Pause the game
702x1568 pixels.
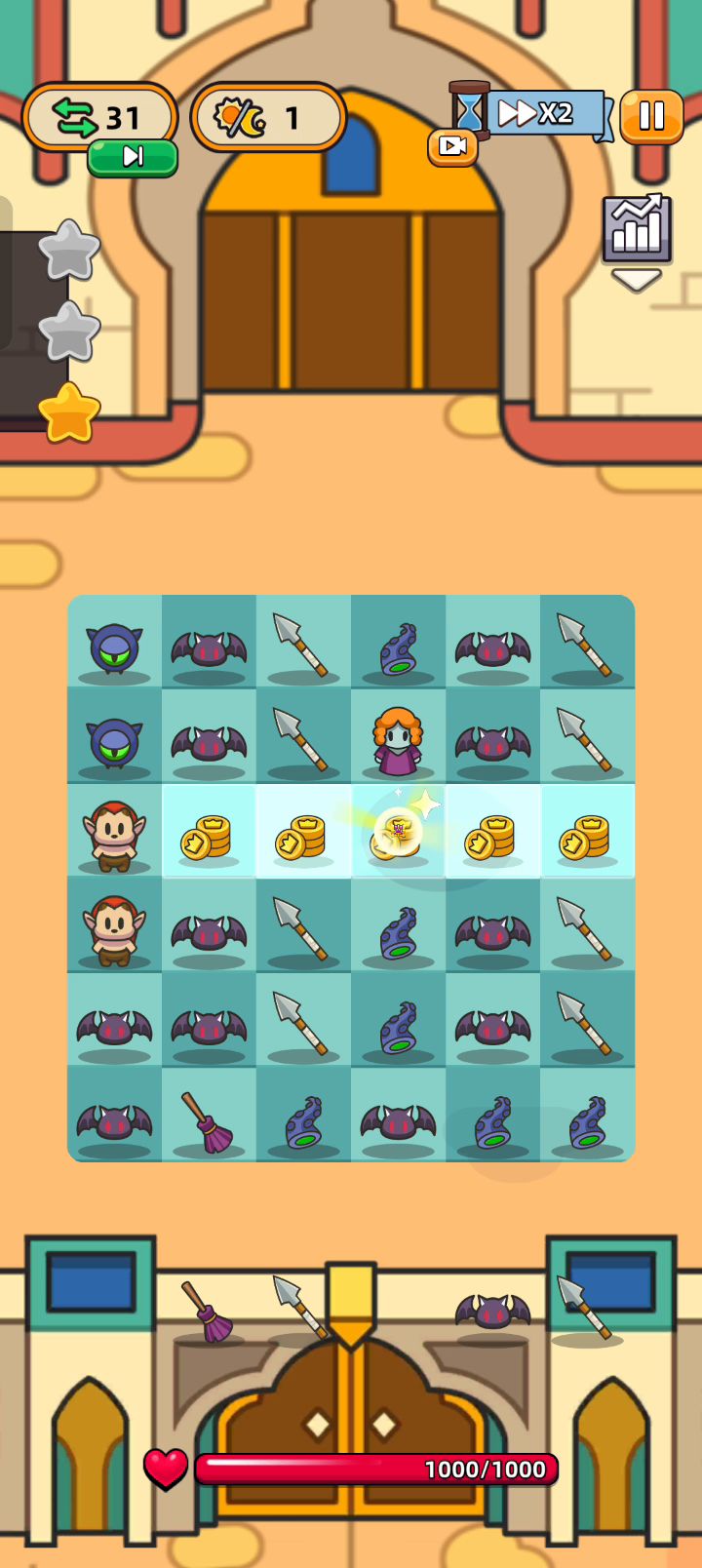coord(651,116)
